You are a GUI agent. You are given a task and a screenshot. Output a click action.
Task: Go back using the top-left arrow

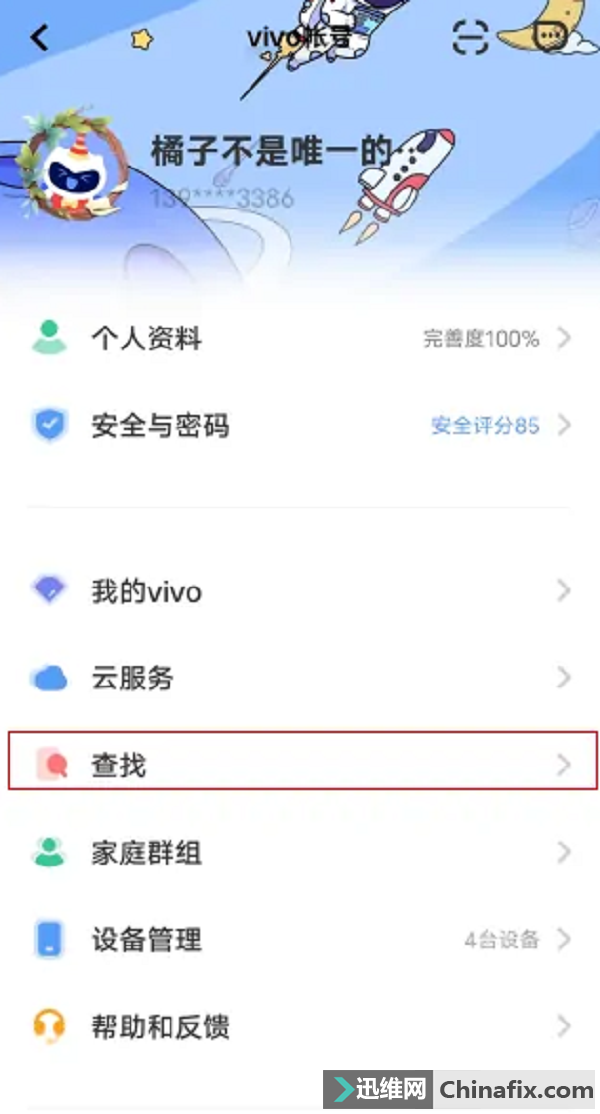(x=40, y=37)
